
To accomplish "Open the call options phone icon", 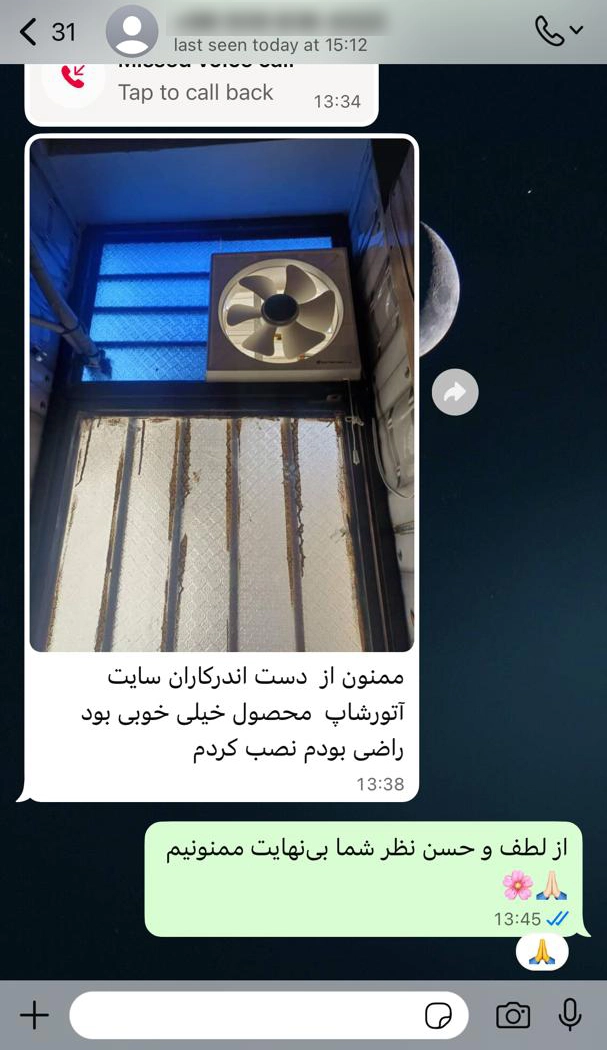I will 550,32.
